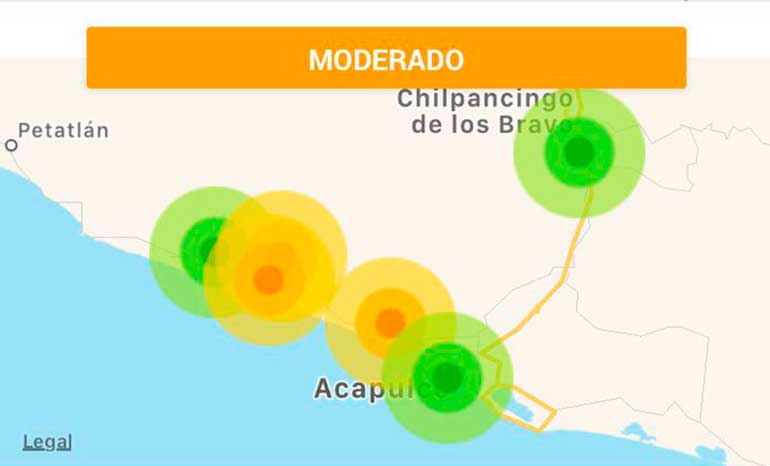770x466 pixels.
Task: Open the Legal link on the map
Action: tap(47, 441)
